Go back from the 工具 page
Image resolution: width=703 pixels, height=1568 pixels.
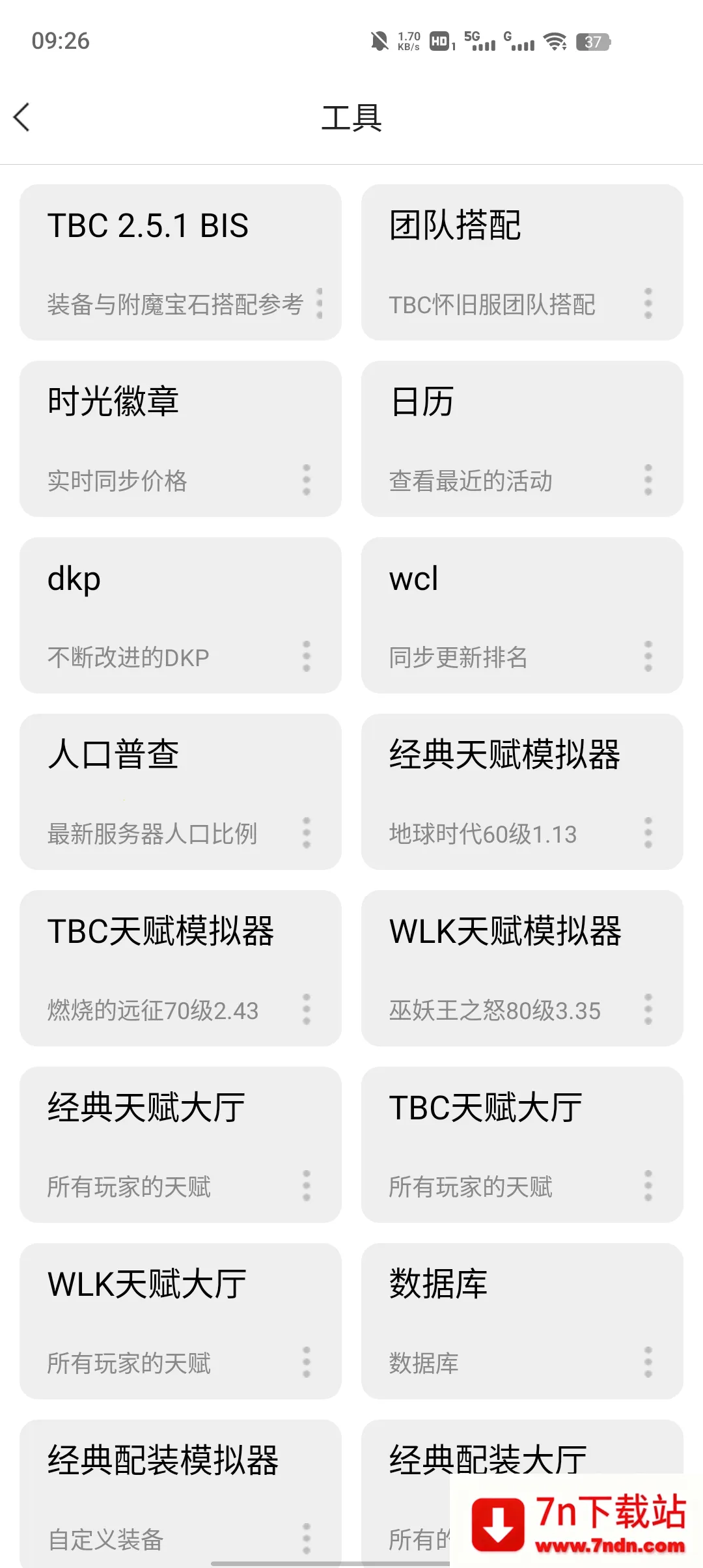[x=22, y=117]
